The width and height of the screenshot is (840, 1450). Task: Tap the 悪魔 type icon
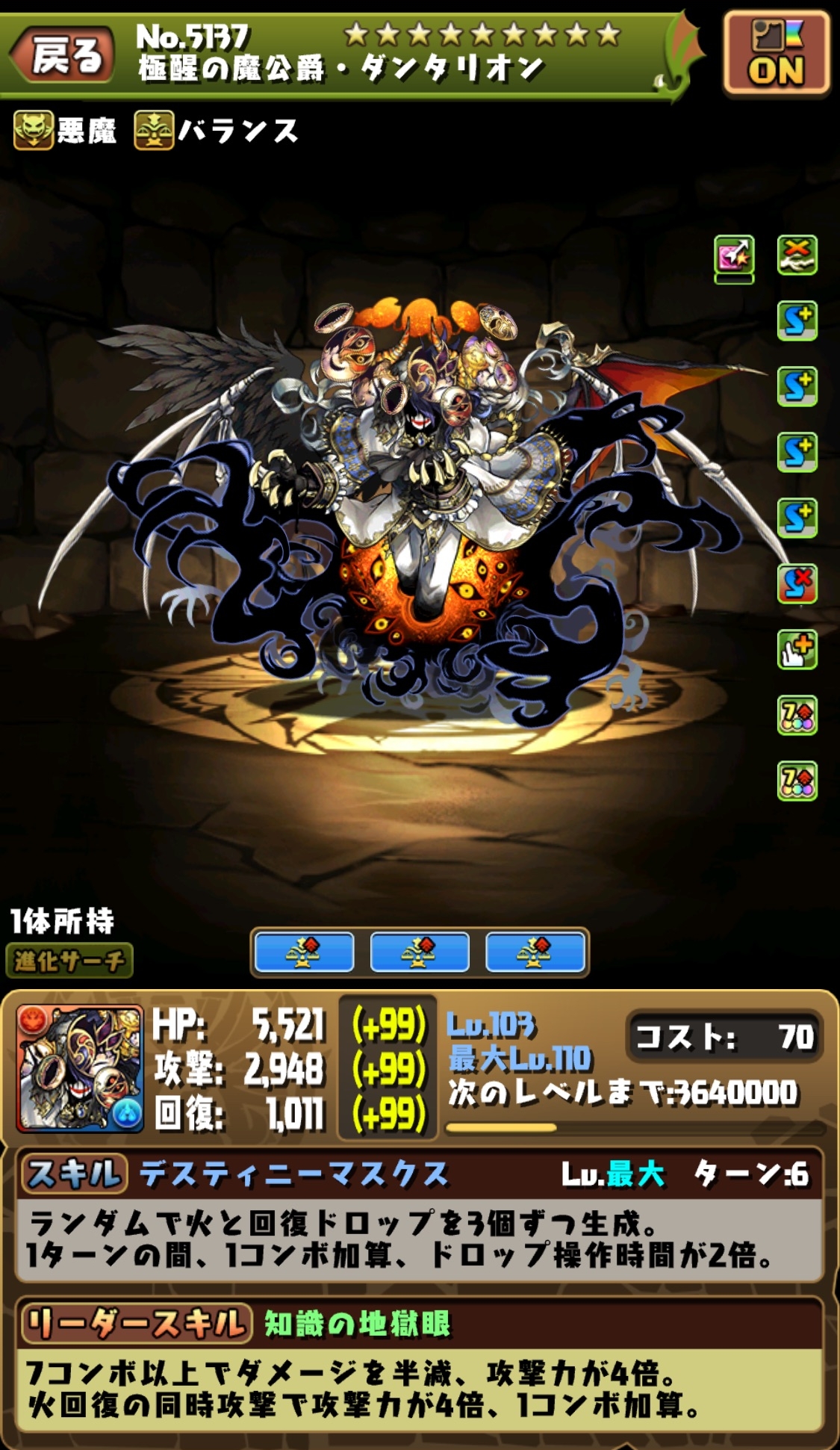point(34,131)
